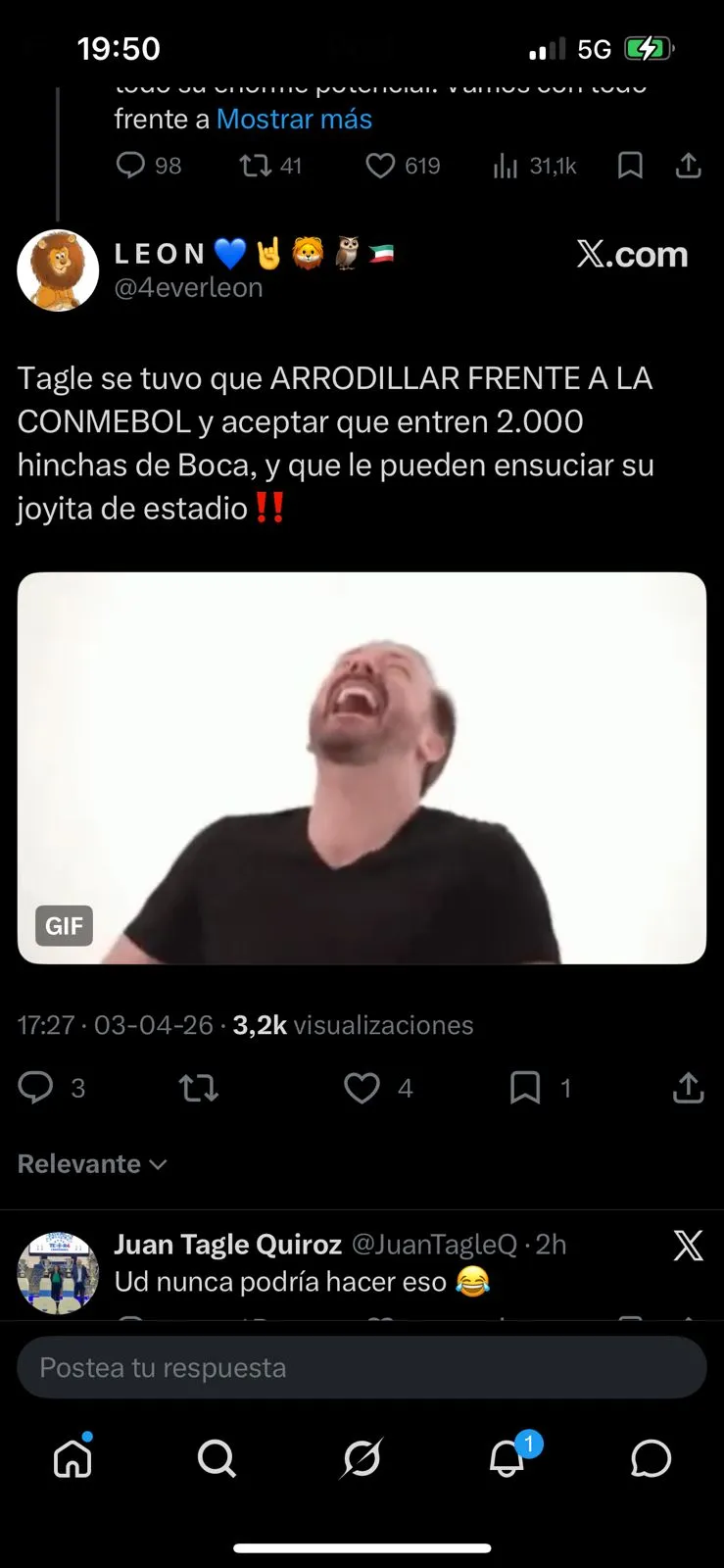Expand the parent post with Mostrar más

click(x=294, y=120)
